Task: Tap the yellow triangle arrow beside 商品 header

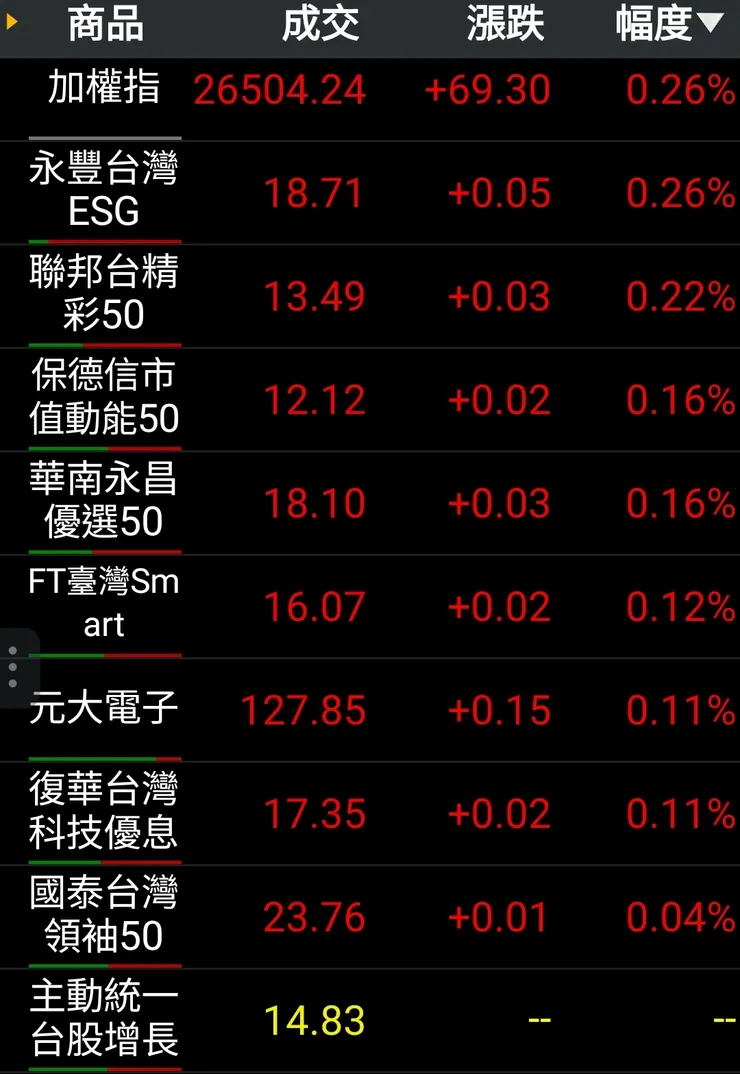Action: [12, 24]
